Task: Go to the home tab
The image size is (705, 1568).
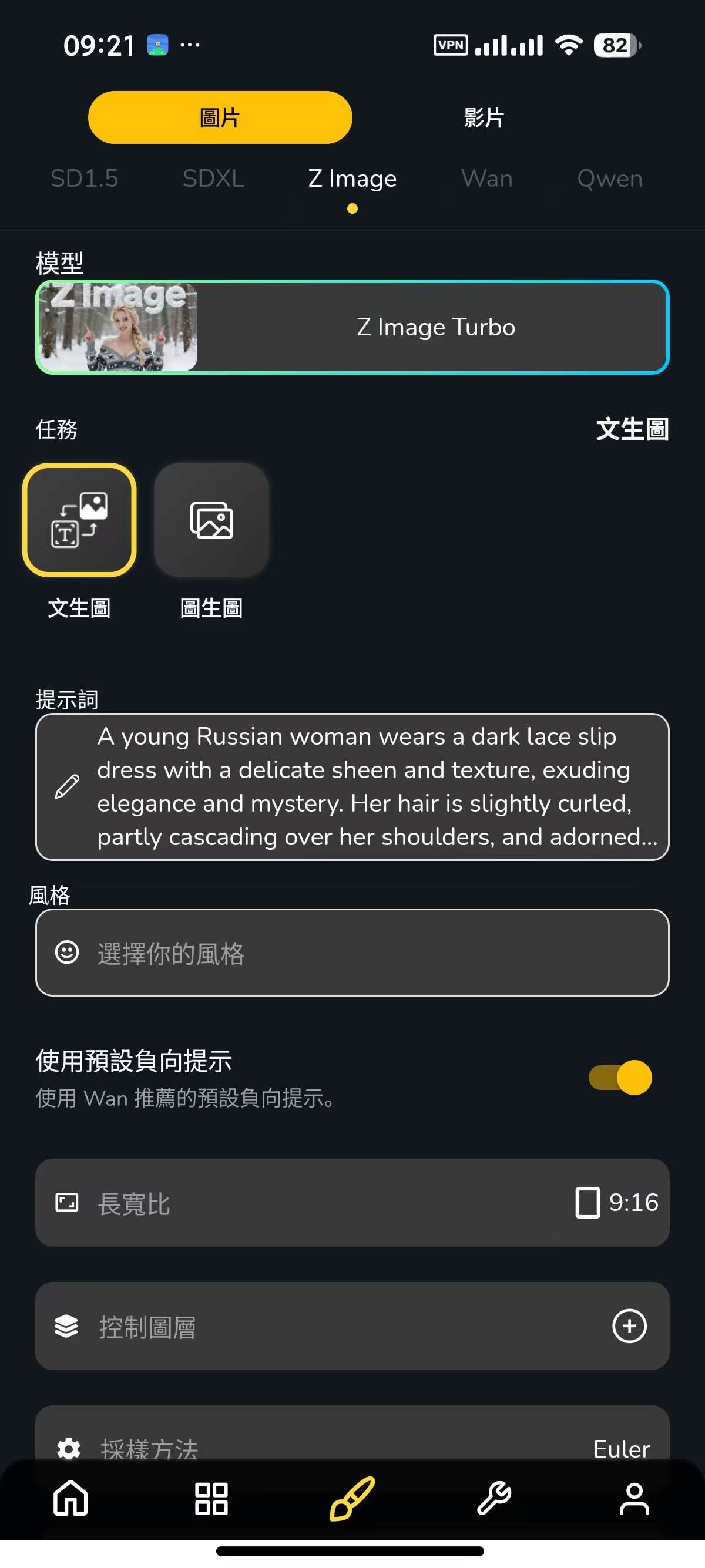Action: point(70,1498)
